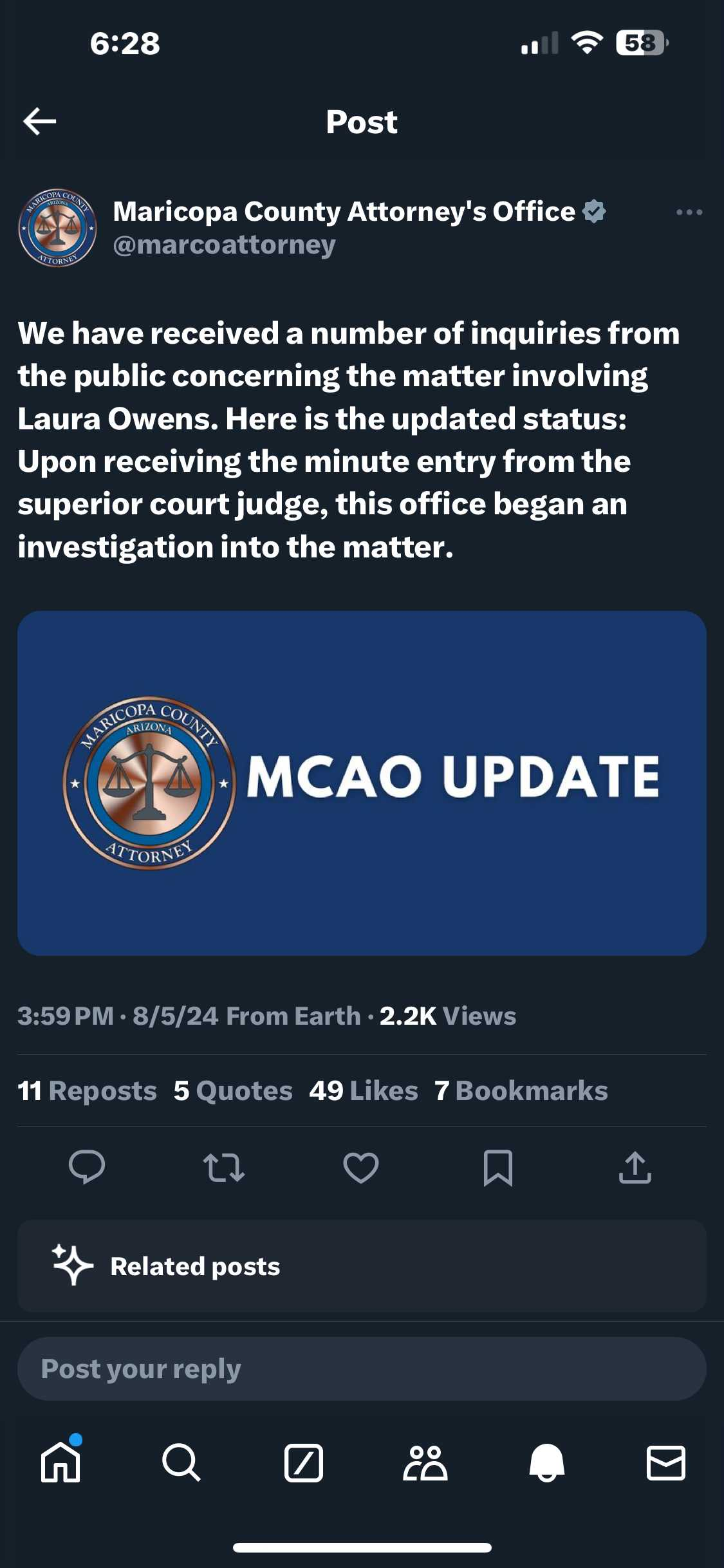Open the Communities tab
Screen dimensions: 724x1568
click(425, 1462)
